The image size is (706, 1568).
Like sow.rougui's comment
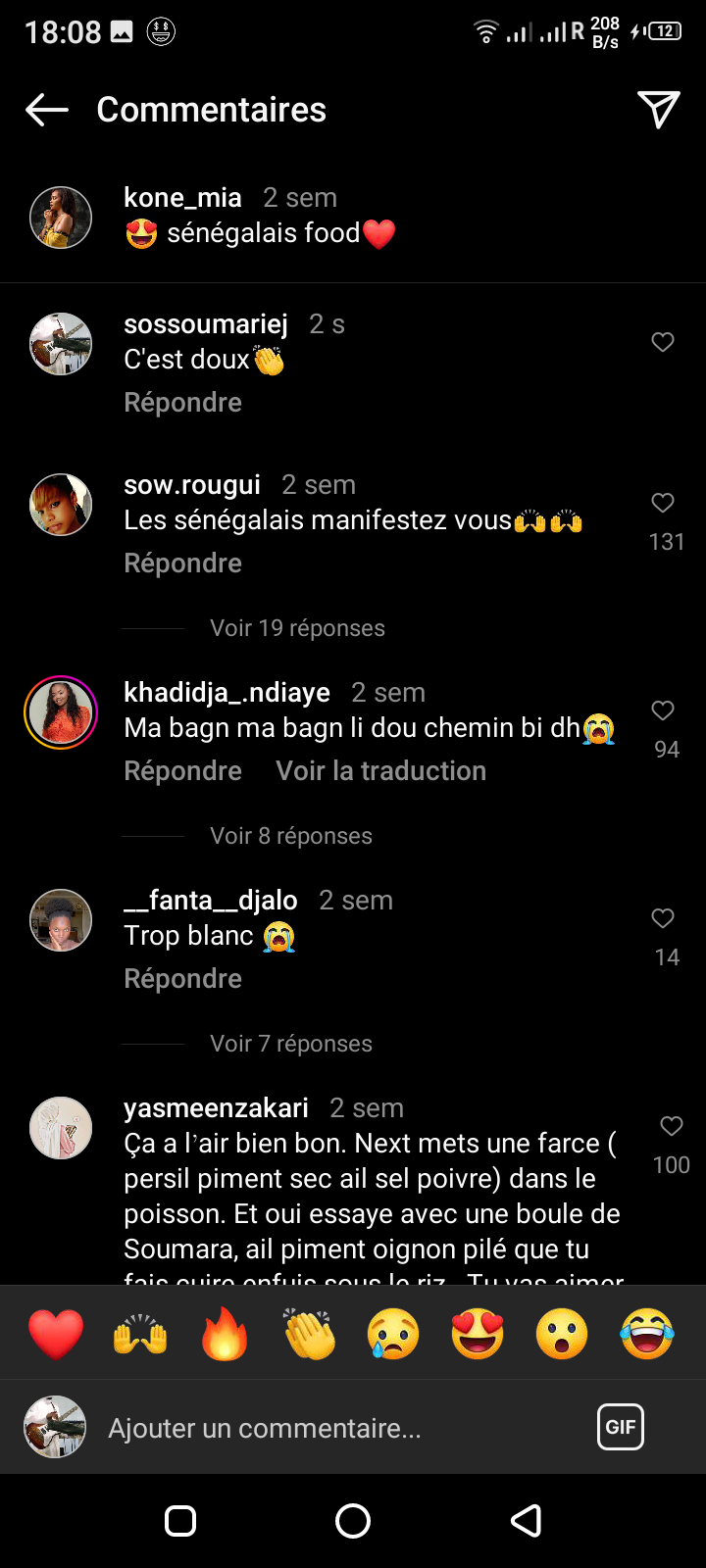(663, 503)
